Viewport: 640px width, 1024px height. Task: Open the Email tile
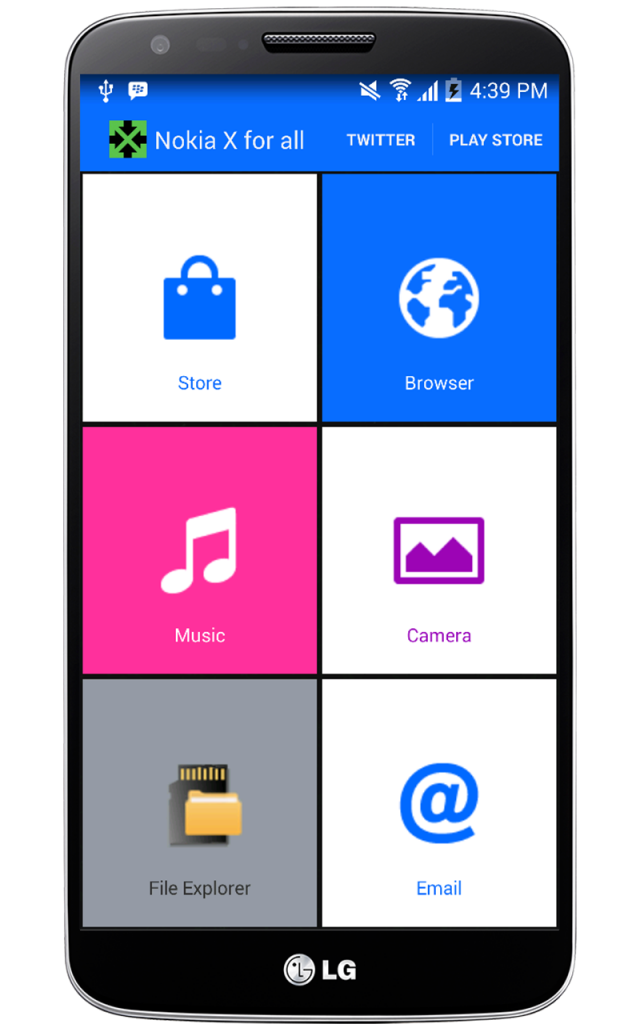click(439, 803)
